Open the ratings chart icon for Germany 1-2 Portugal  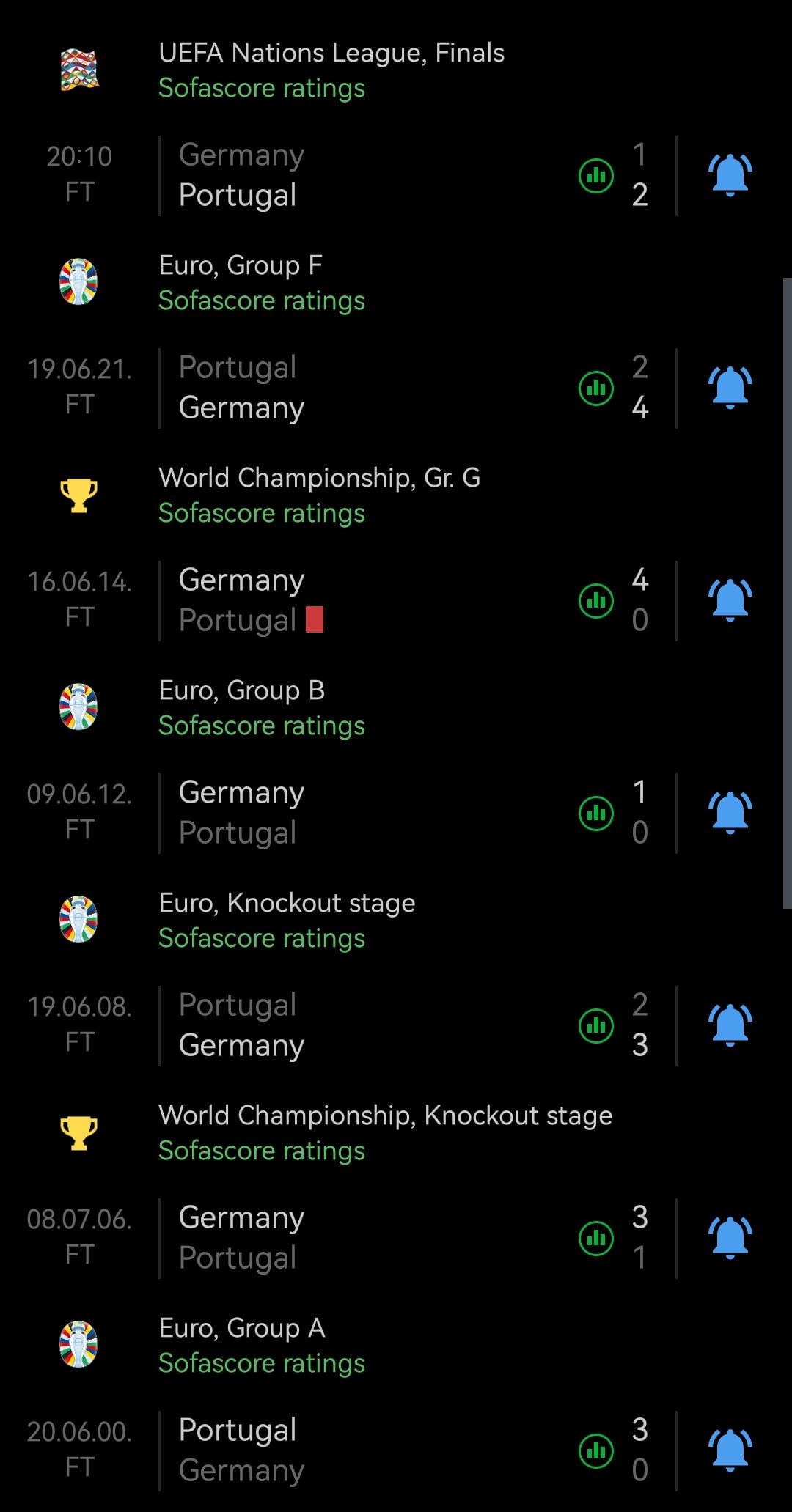tap(596, 174)
